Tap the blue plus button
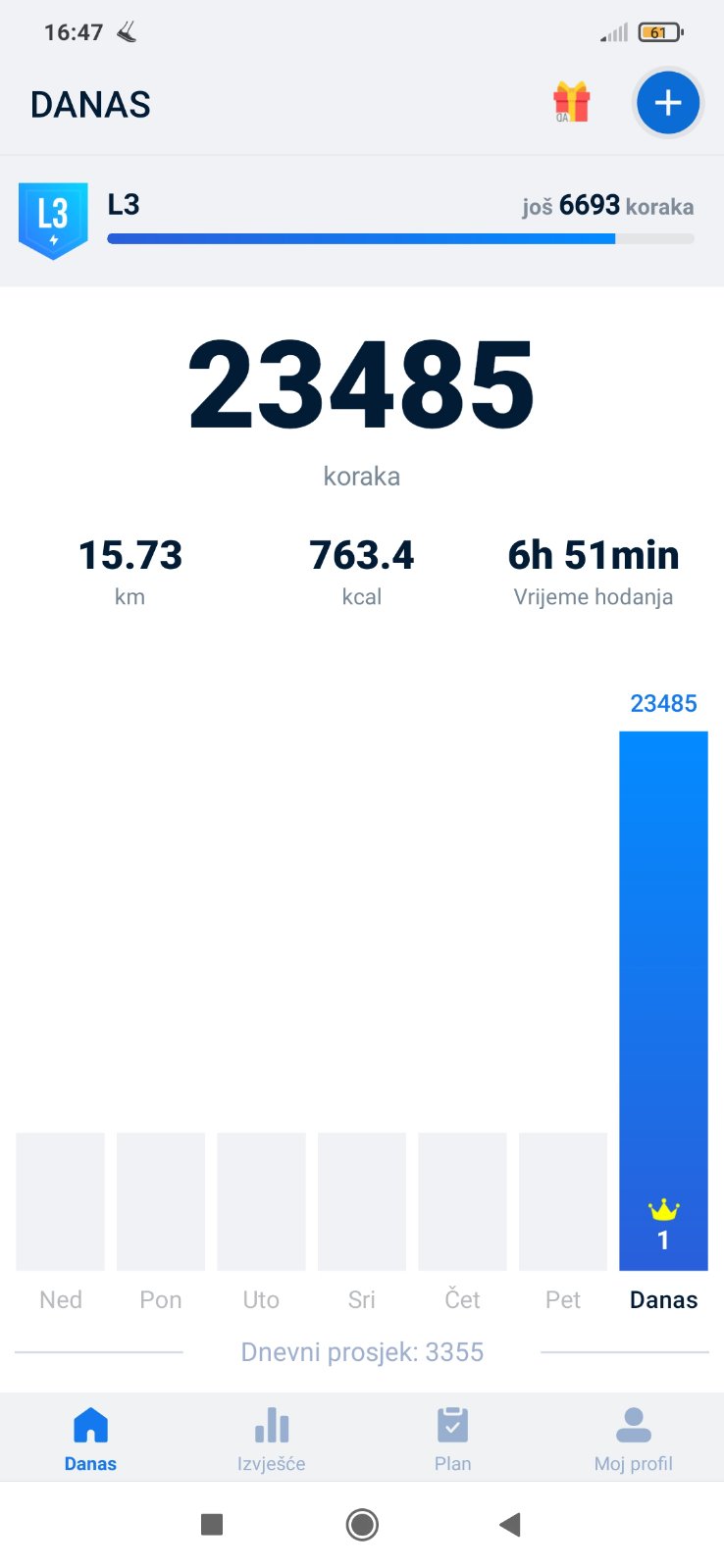The image size is (724, 1568). pos(667,103)
